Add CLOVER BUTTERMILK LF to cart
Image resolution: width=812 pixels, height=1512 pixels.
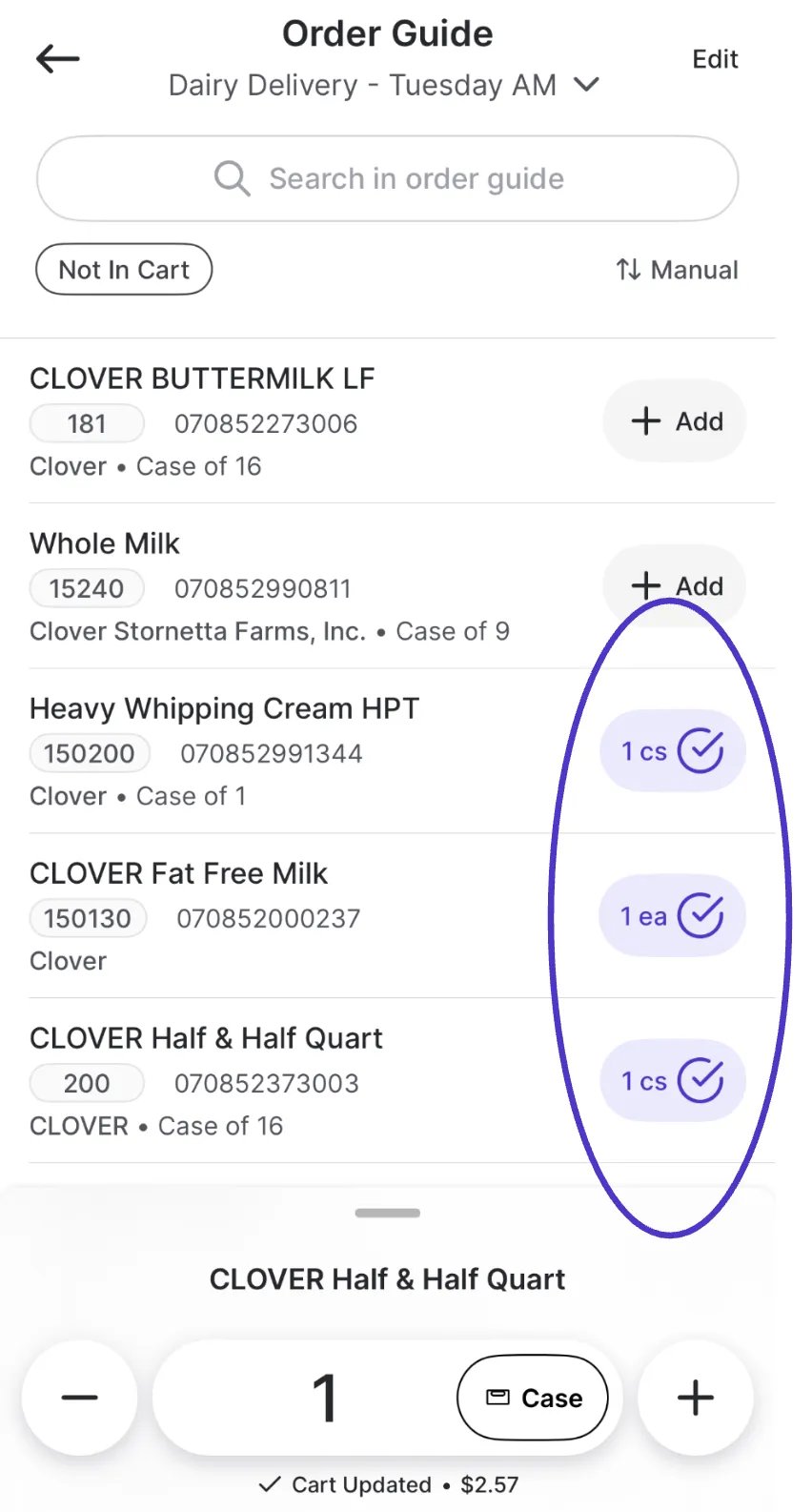pyautogui.click(x=675, y=421)
